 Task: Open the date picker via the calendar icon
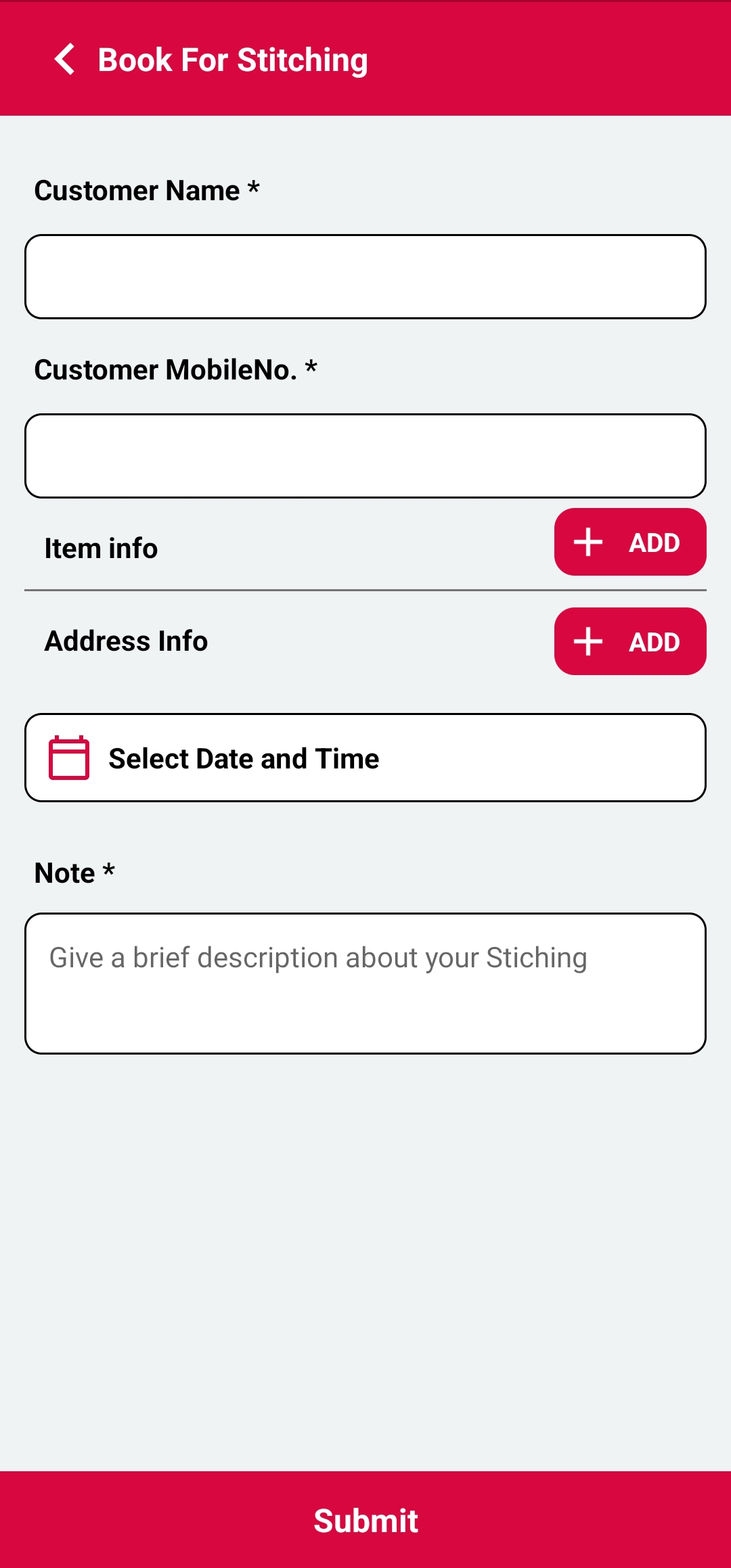[70, 758]
